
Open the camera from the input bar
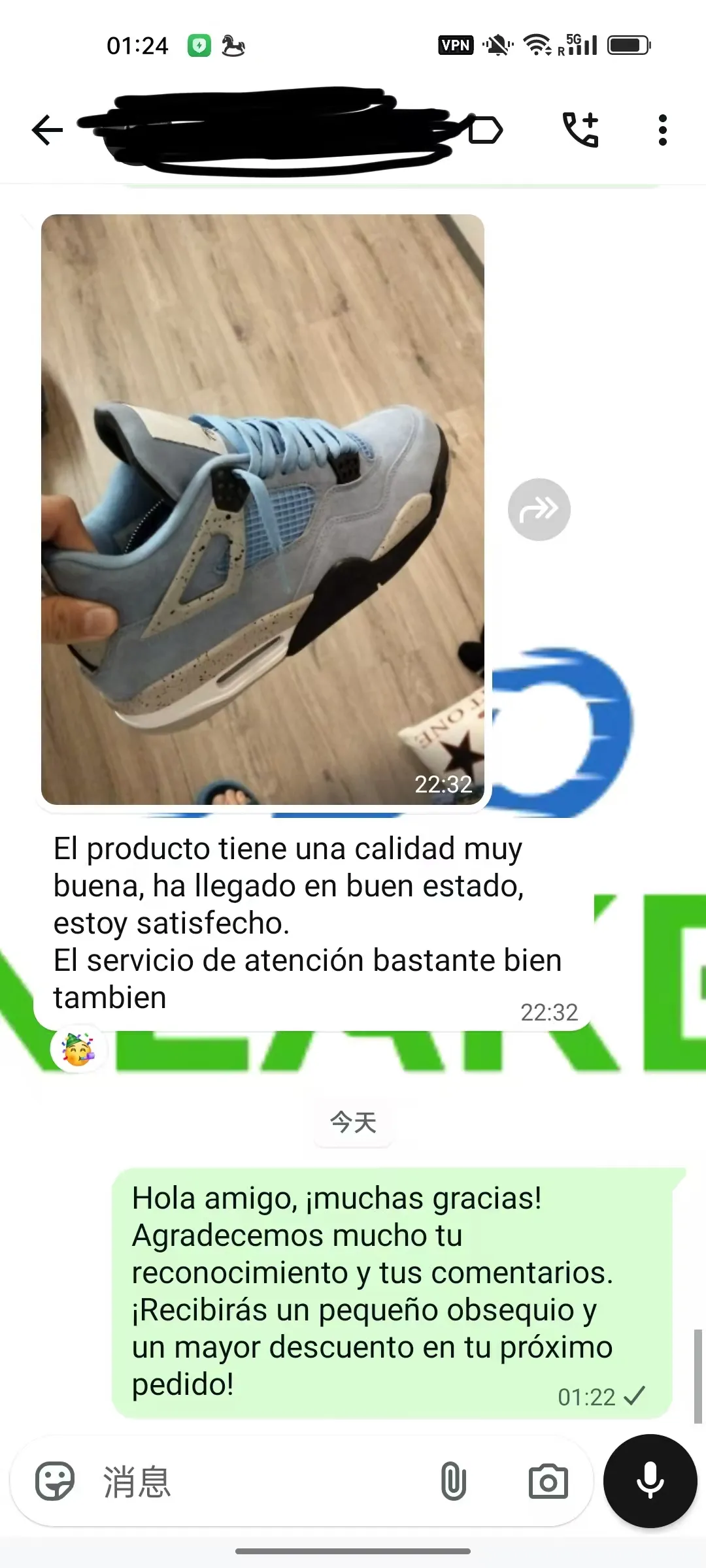pyautogui.click(x=548, y=1481)
